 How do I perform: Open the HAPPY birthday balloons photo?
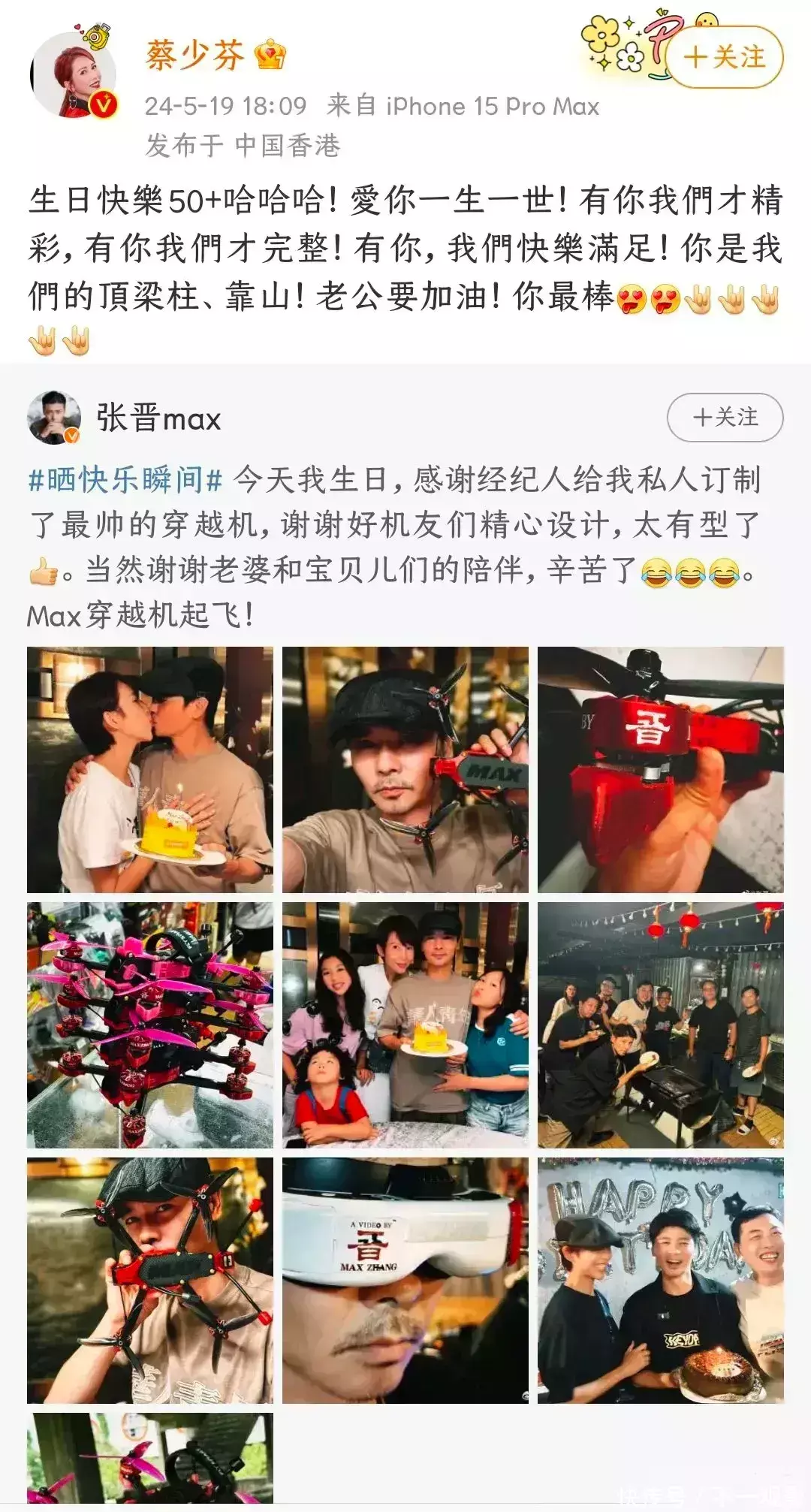[x=661, y=1280]
